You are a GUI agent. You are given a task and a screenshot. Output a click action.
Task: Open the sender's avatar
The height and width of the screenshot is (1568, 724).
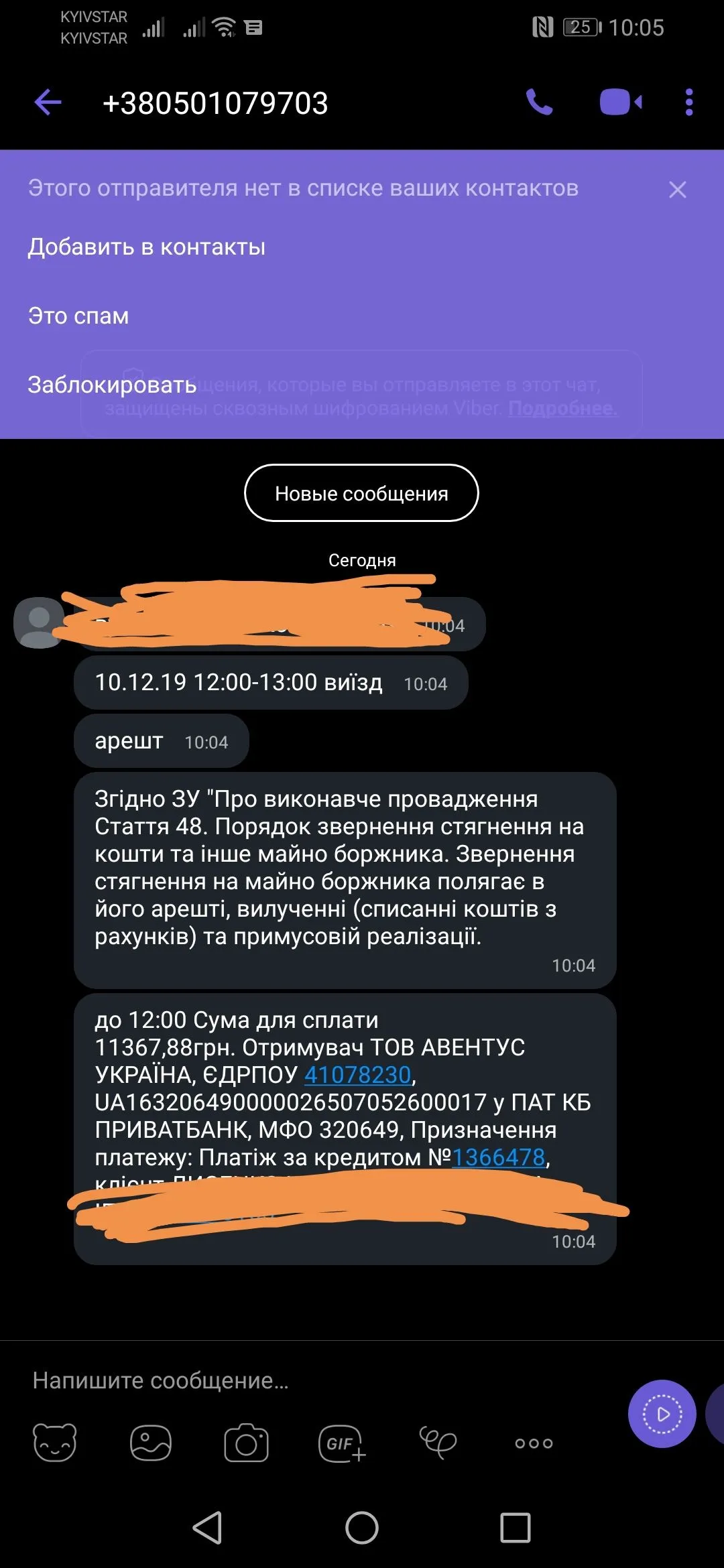point(38,623)
